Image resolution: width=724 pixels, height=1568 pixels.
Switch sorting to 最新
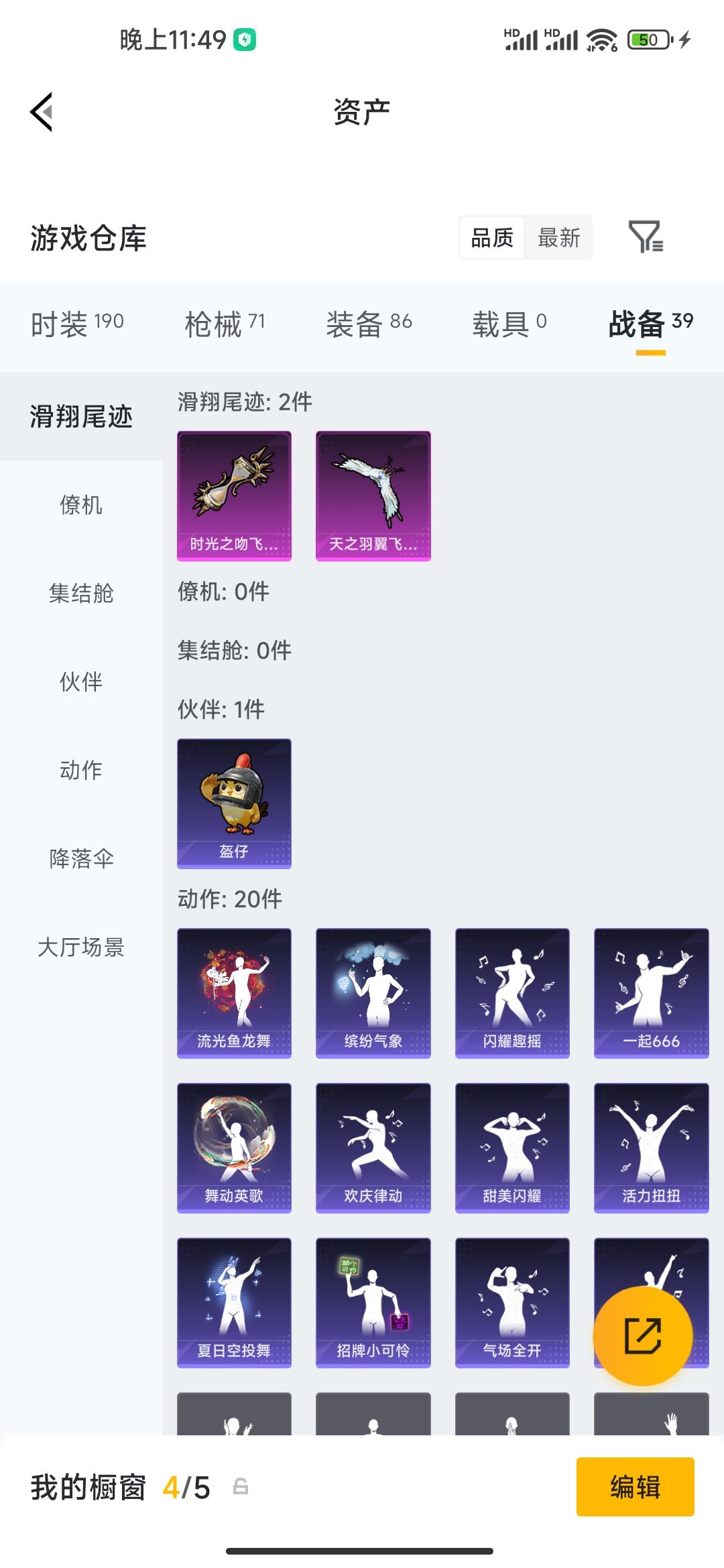click(558, 239)
